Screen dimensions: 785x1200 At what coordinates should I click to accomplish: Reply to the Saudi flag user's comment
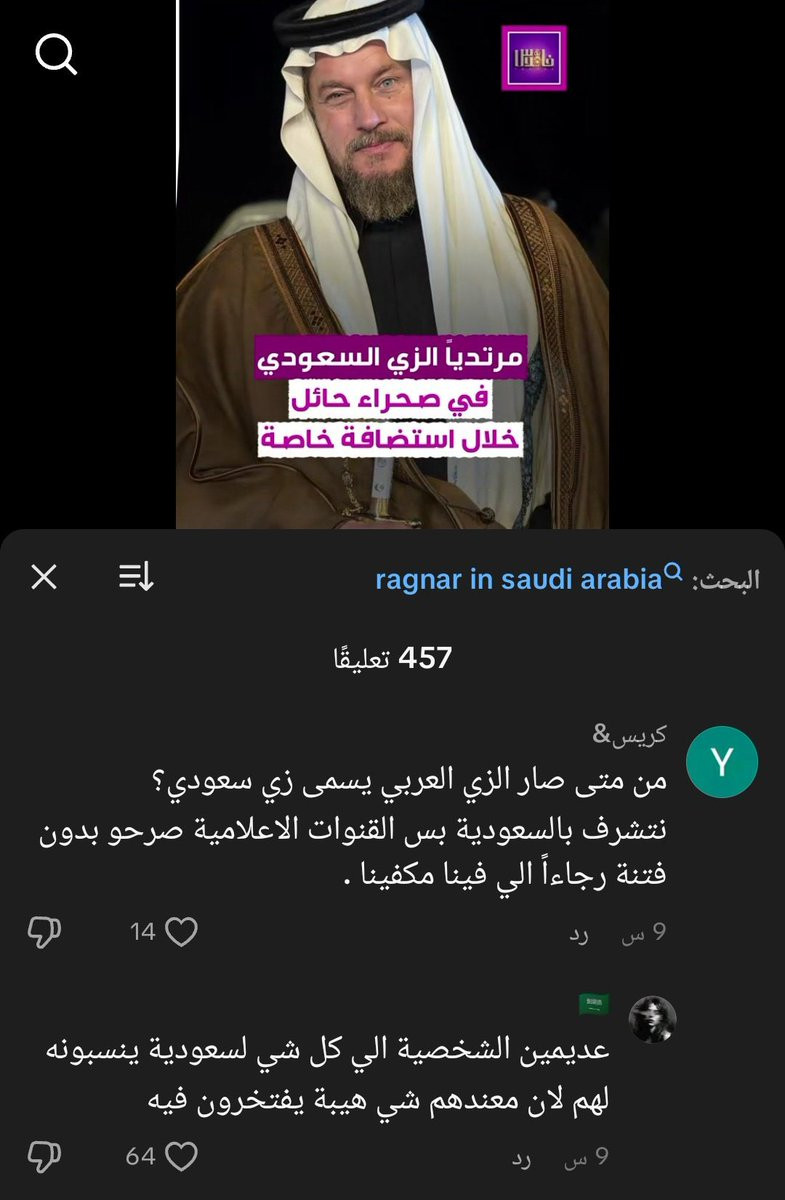523,1158
